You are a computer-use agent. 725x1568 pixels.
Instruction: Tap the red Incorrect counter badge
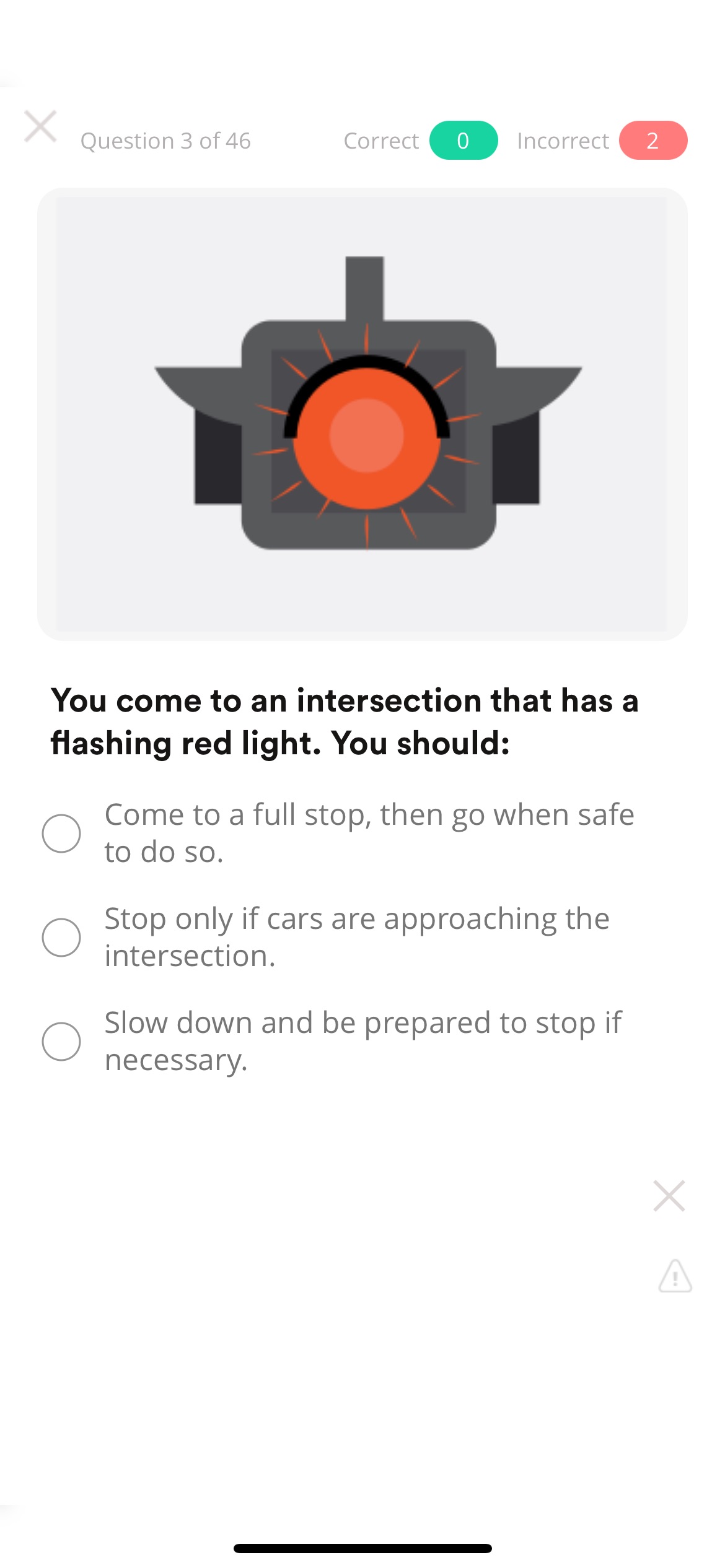[x=654, y=141]
